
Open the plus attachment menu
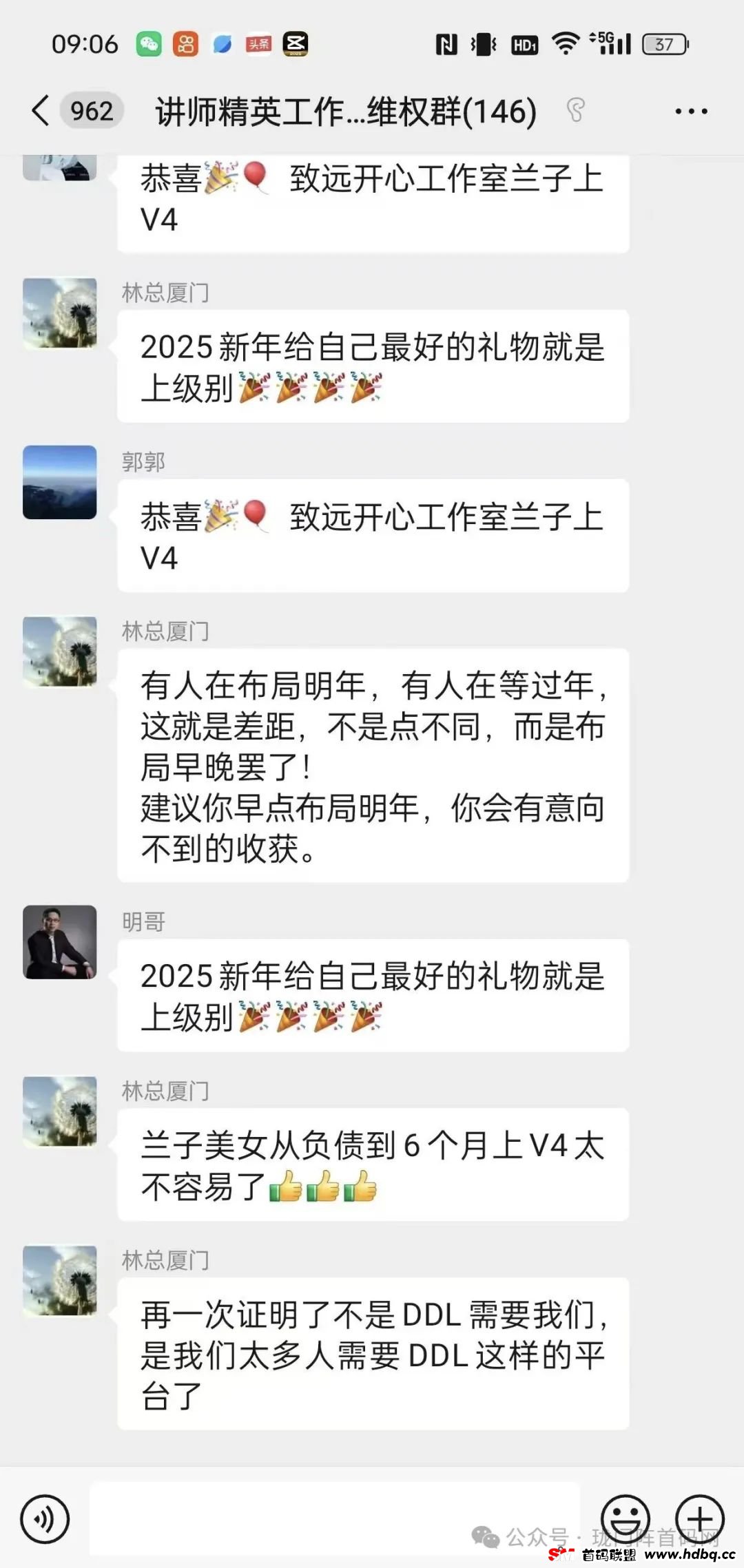click(x=699, y=1518)
